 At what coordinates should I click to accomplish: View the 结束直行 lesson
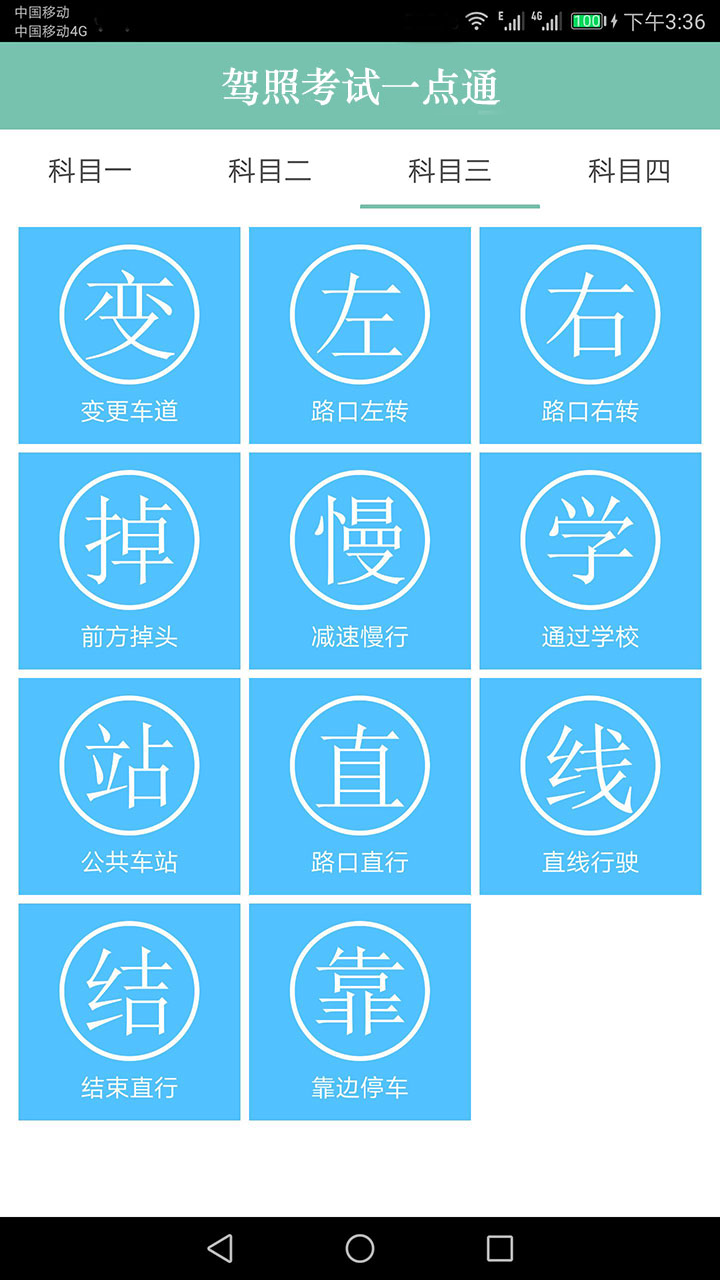[130, 1012]
